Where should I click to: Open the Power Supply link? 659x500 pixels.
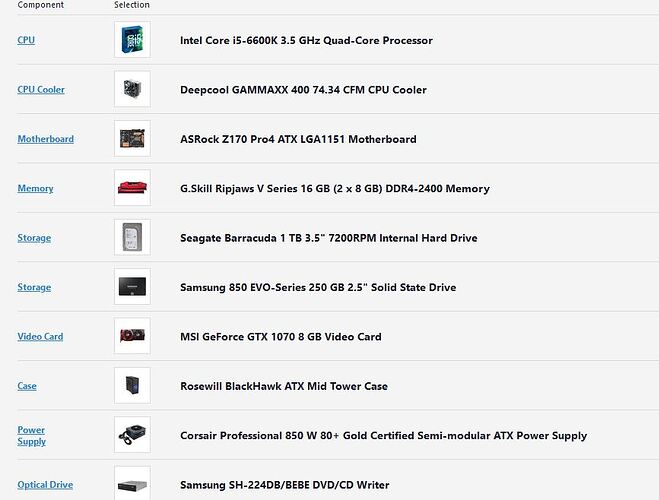31,436
